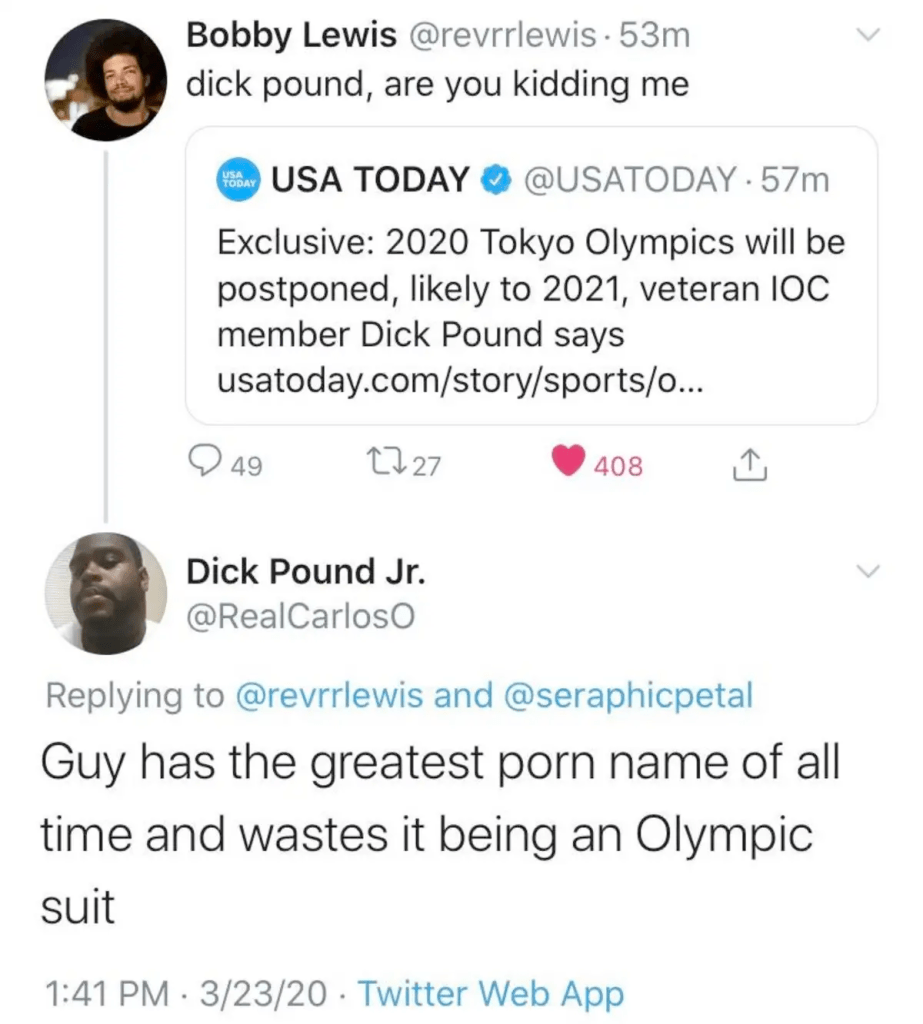Viewport: 923px width, 1024px height.
Task: Visit the @revrrlewis mention in Replying to
Action: click(332, 695)
